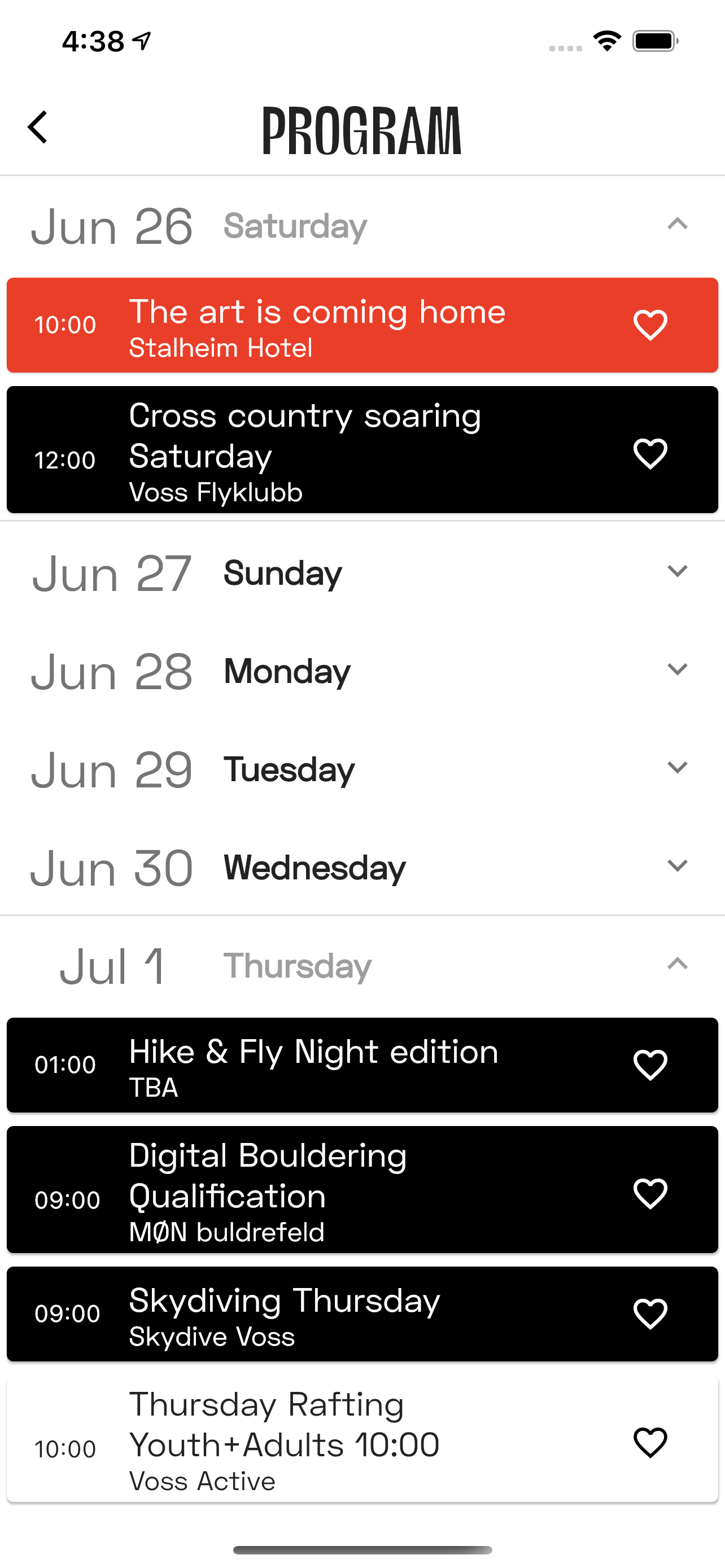Favorite Thursday Rafting Youth+Adults 10:00
Viewport: 725px width, 1568px height.
[x=650, y=1443]
